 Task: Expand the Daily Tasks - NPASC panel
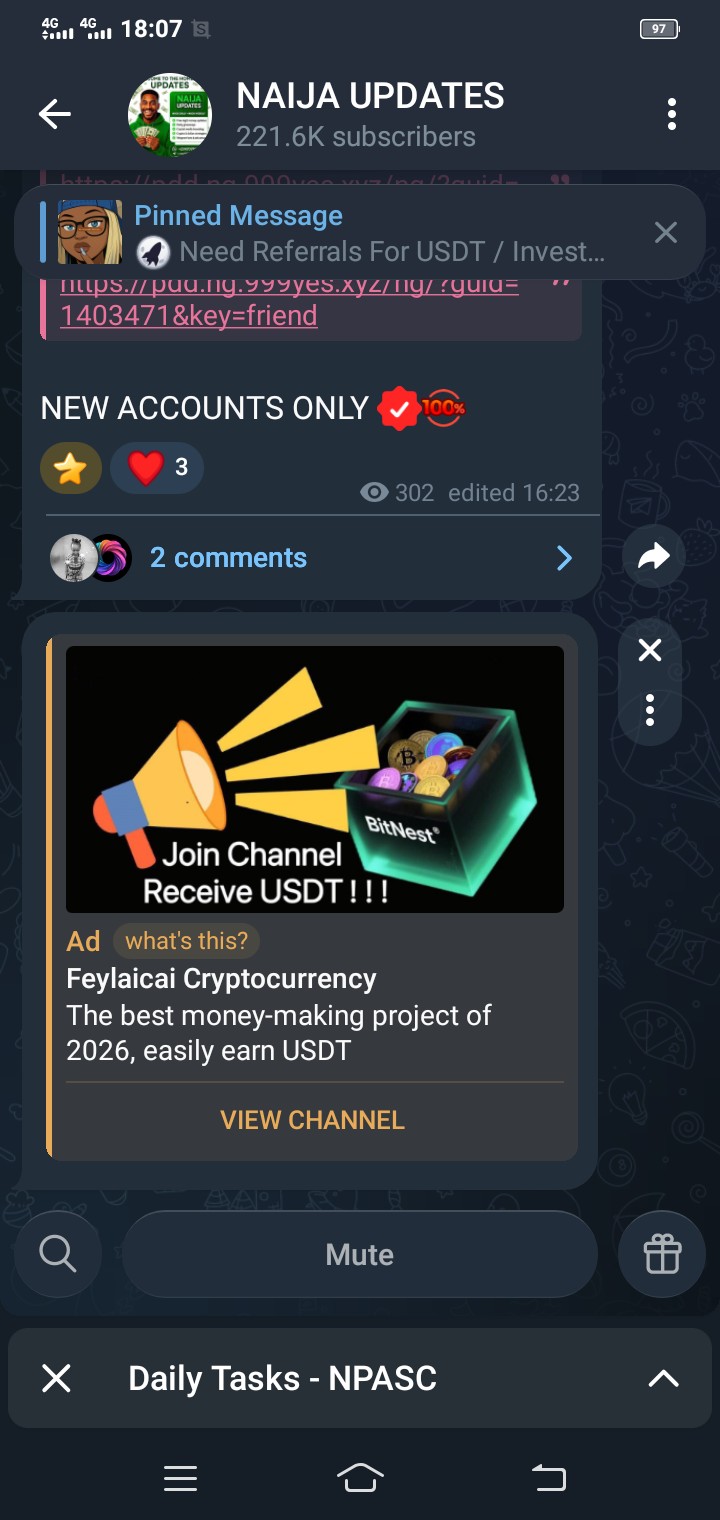click(663, 1379)
